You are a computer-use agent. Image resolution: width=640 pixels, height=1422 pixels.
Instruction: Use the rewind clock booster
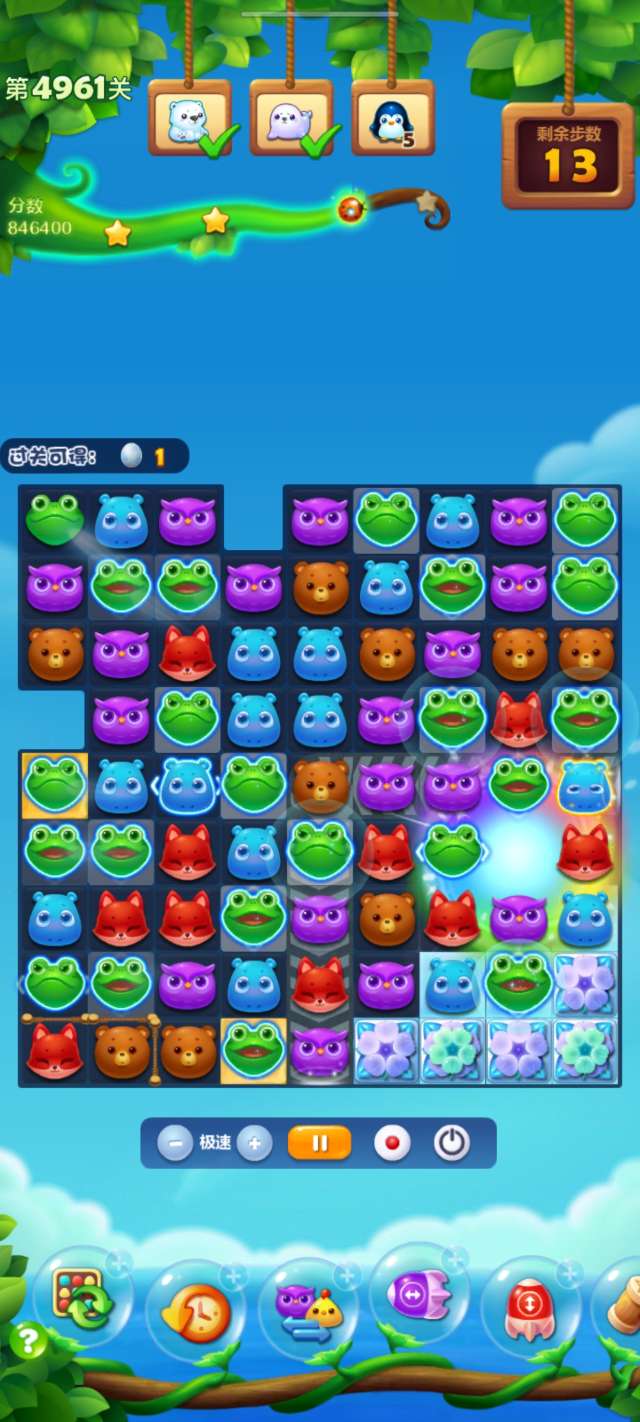pyautogui.click(x=196, y=1311)
